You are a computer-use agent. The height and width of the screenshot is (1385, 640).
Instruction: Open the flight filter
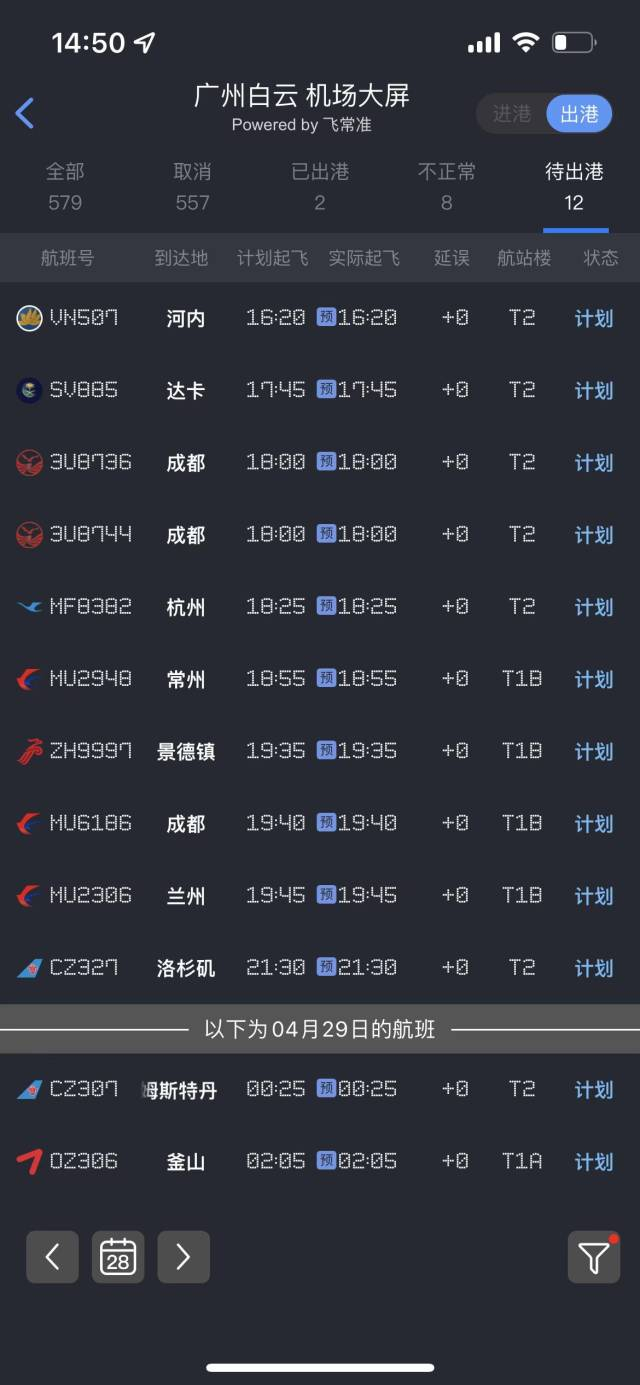click(593, 1257)
